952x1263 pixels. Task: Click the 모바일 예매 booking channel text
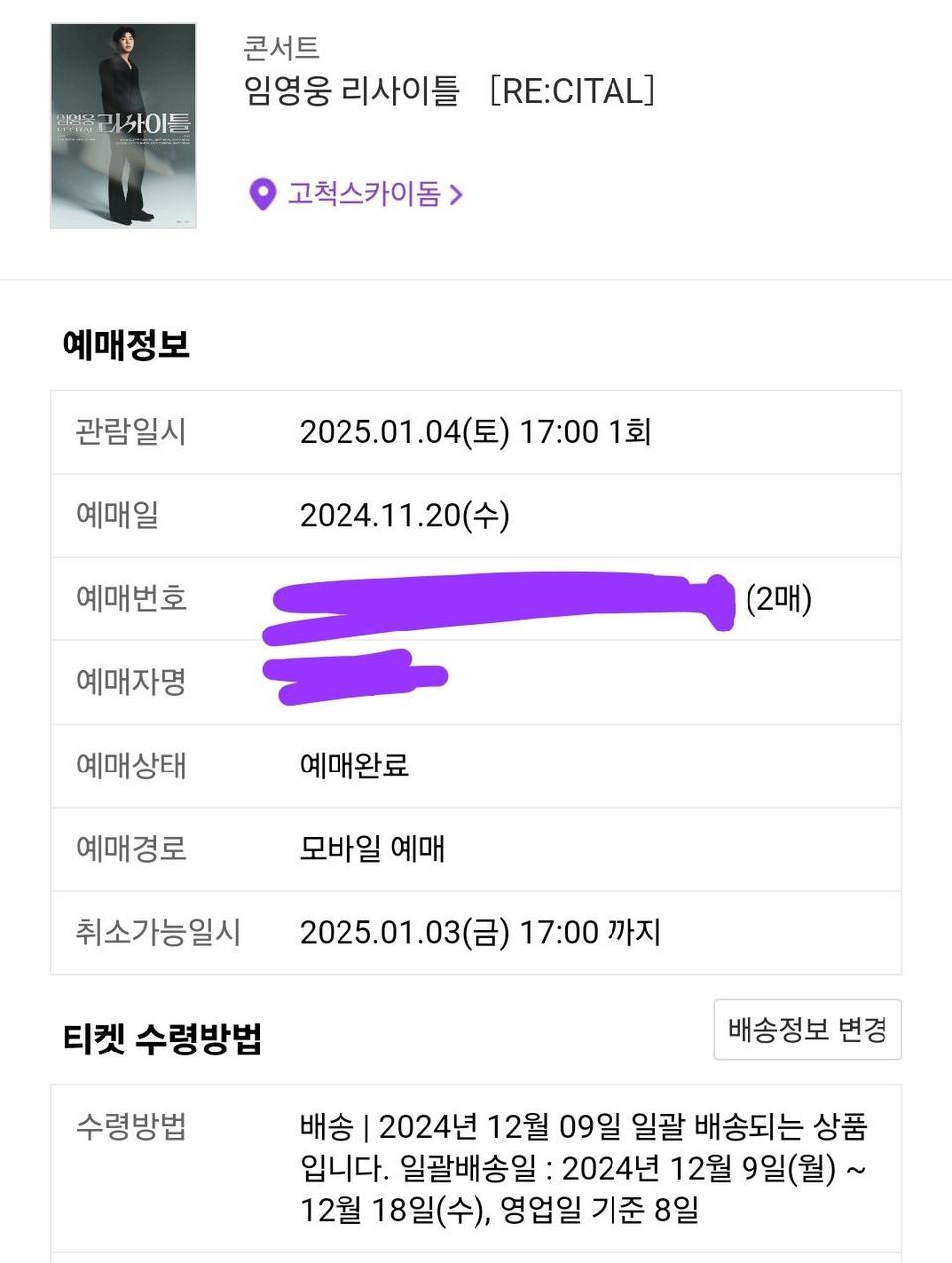pos(372,849)
